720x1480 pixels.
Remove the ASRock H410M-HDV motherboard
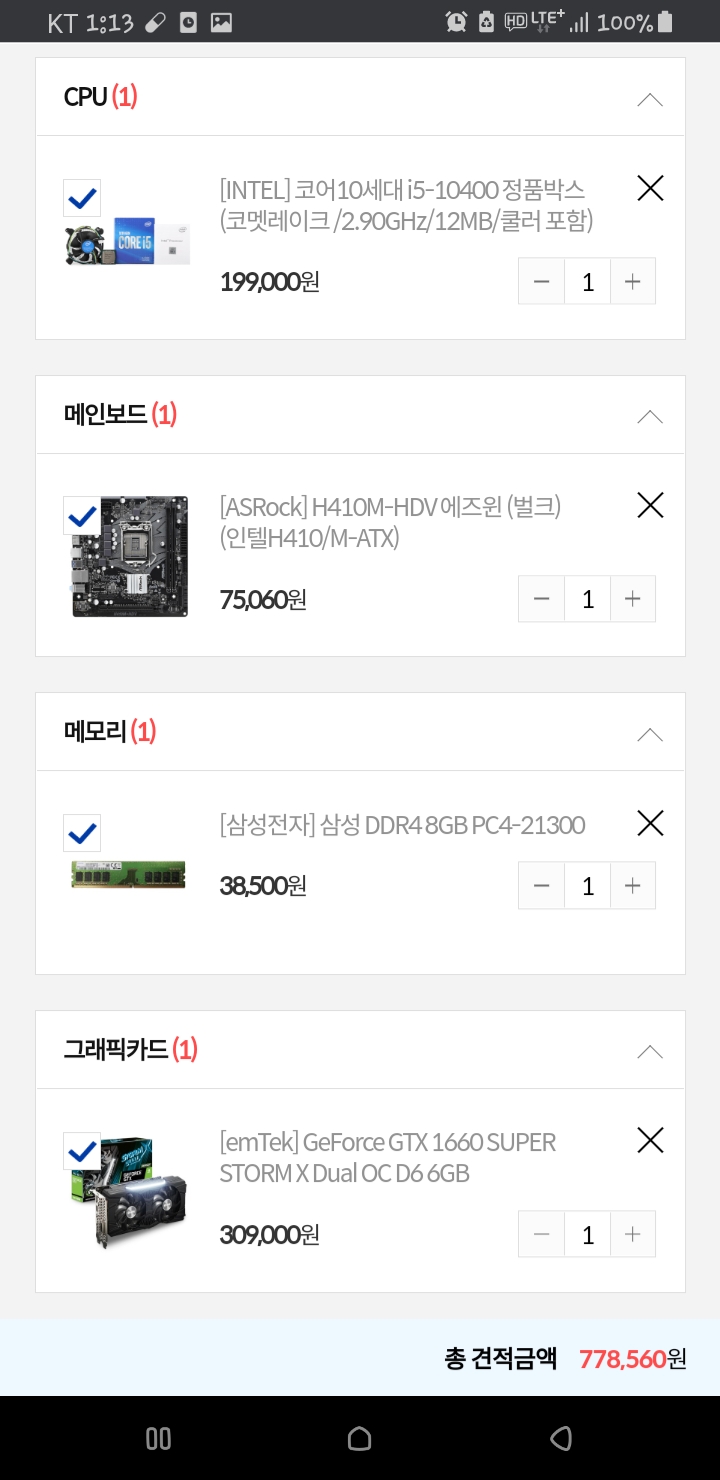[650, 506]
